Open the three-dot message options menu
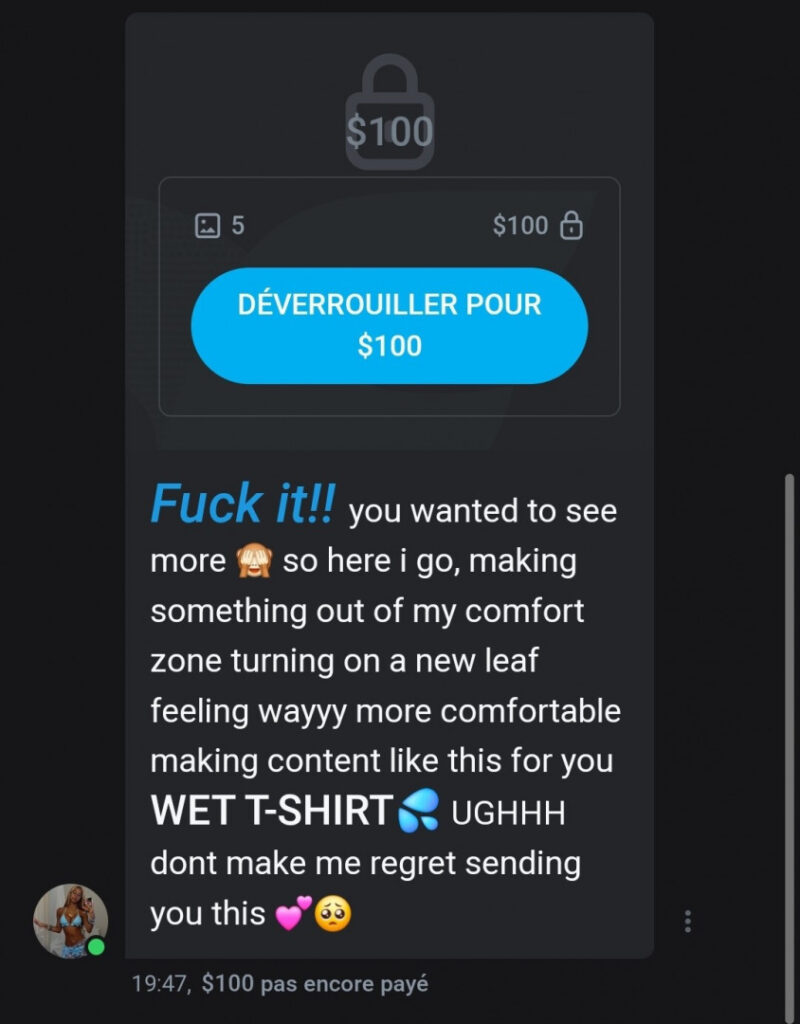Screen dimensions: 800x1024 coord(688,921)
